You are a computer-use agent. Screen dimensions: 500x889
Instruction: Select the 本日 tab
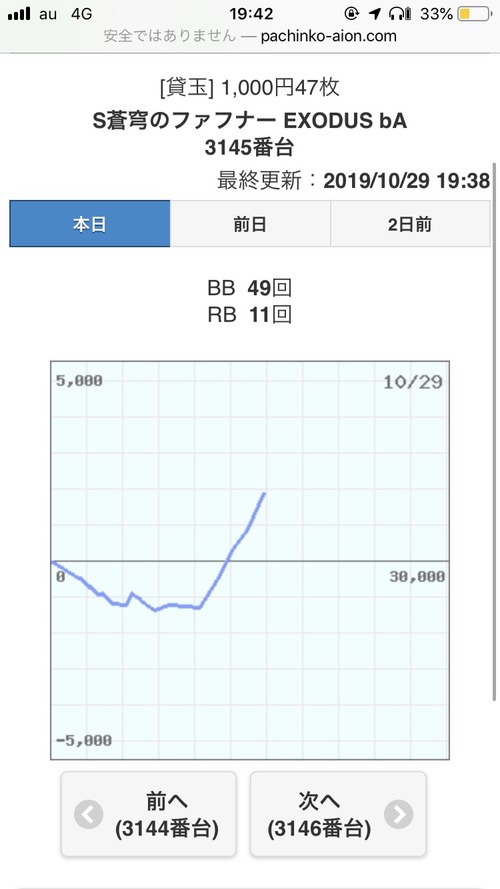click(90, 224)
